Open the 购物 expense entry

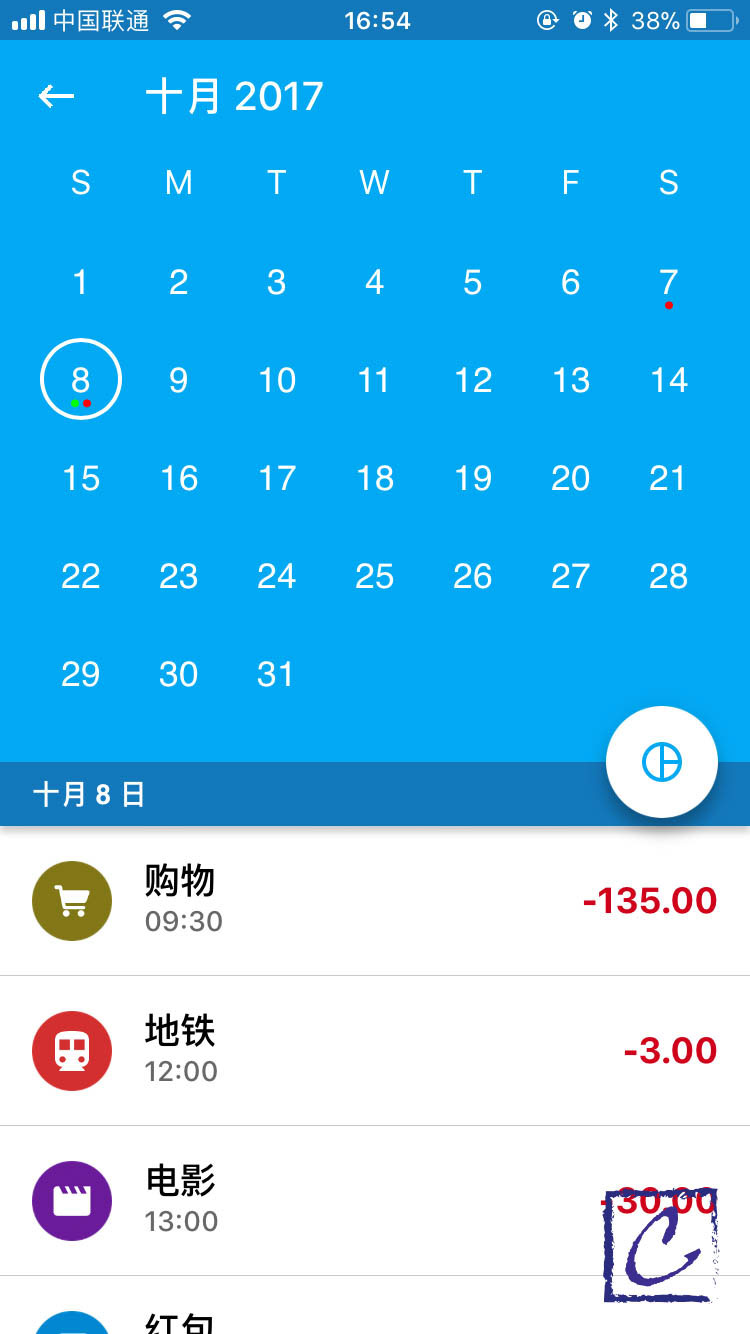tap(375, 900)
